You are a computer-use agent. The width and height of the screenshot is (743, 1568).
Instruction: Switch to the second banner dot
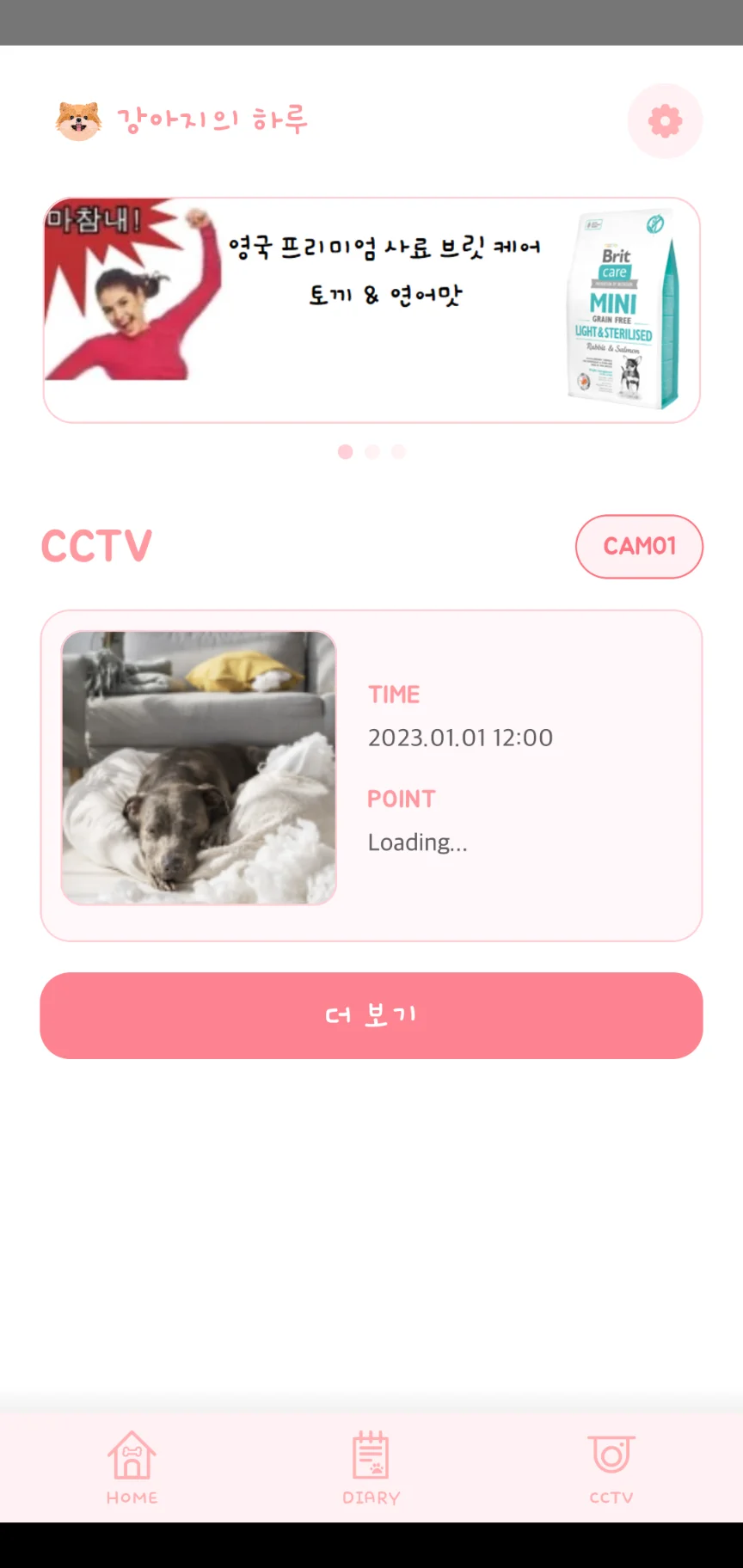[x=371, y=451]
